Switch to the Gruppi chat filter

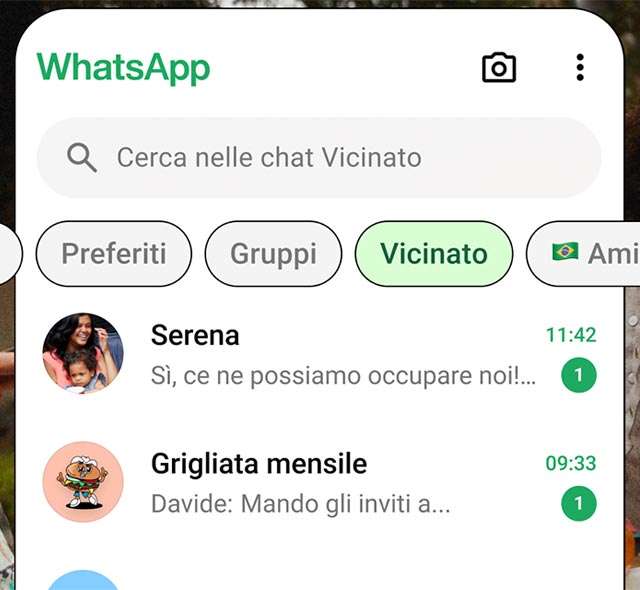tap(273, 254)
